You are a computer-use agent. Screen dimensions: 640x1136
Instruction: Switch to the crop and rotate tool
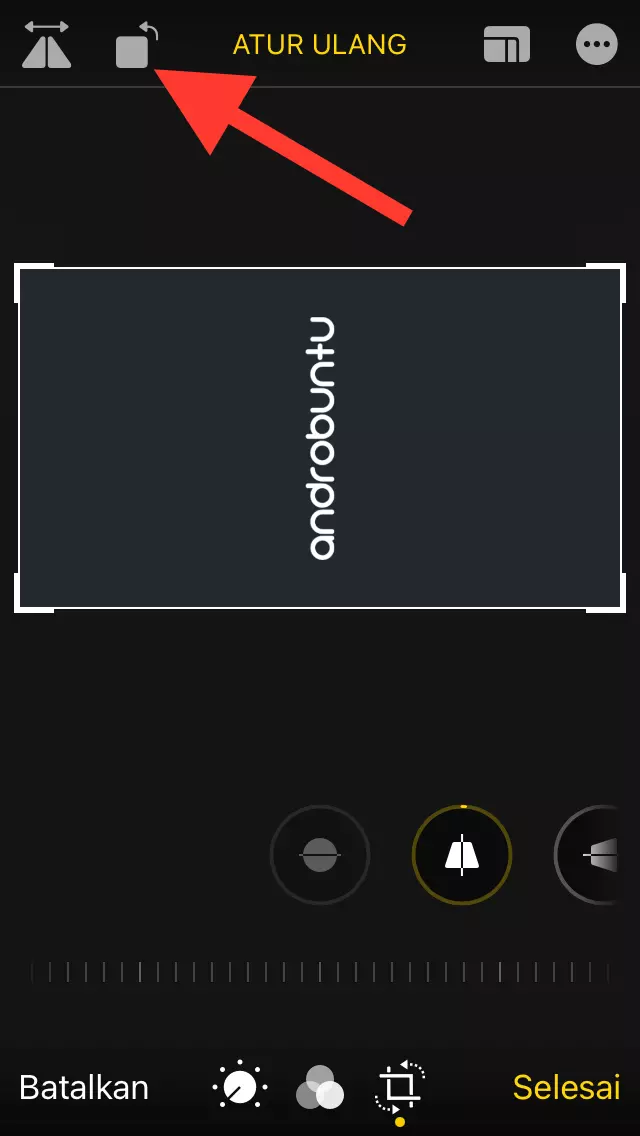click(400, 1087)
